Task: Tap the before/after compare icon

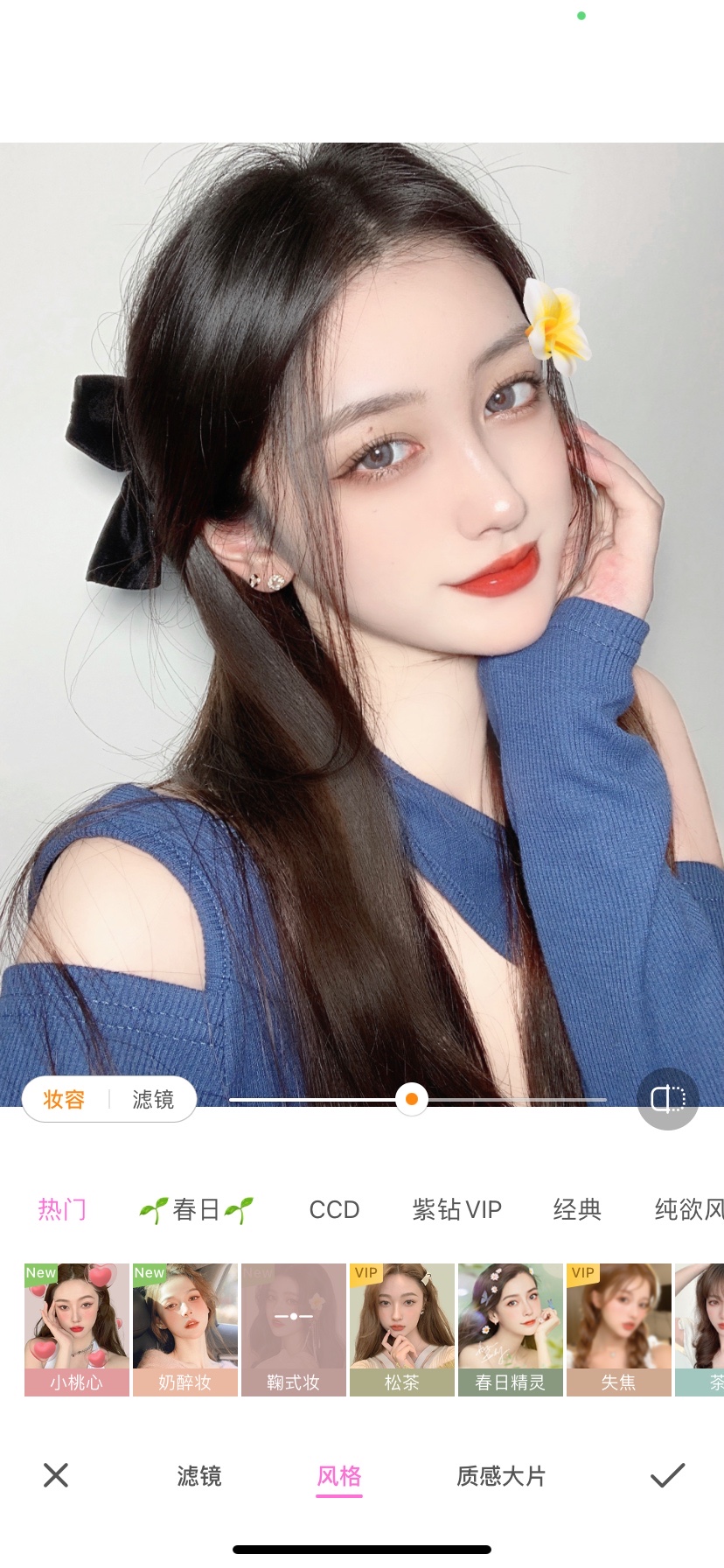Action: pyautogui.click(x=668, y=1098)
